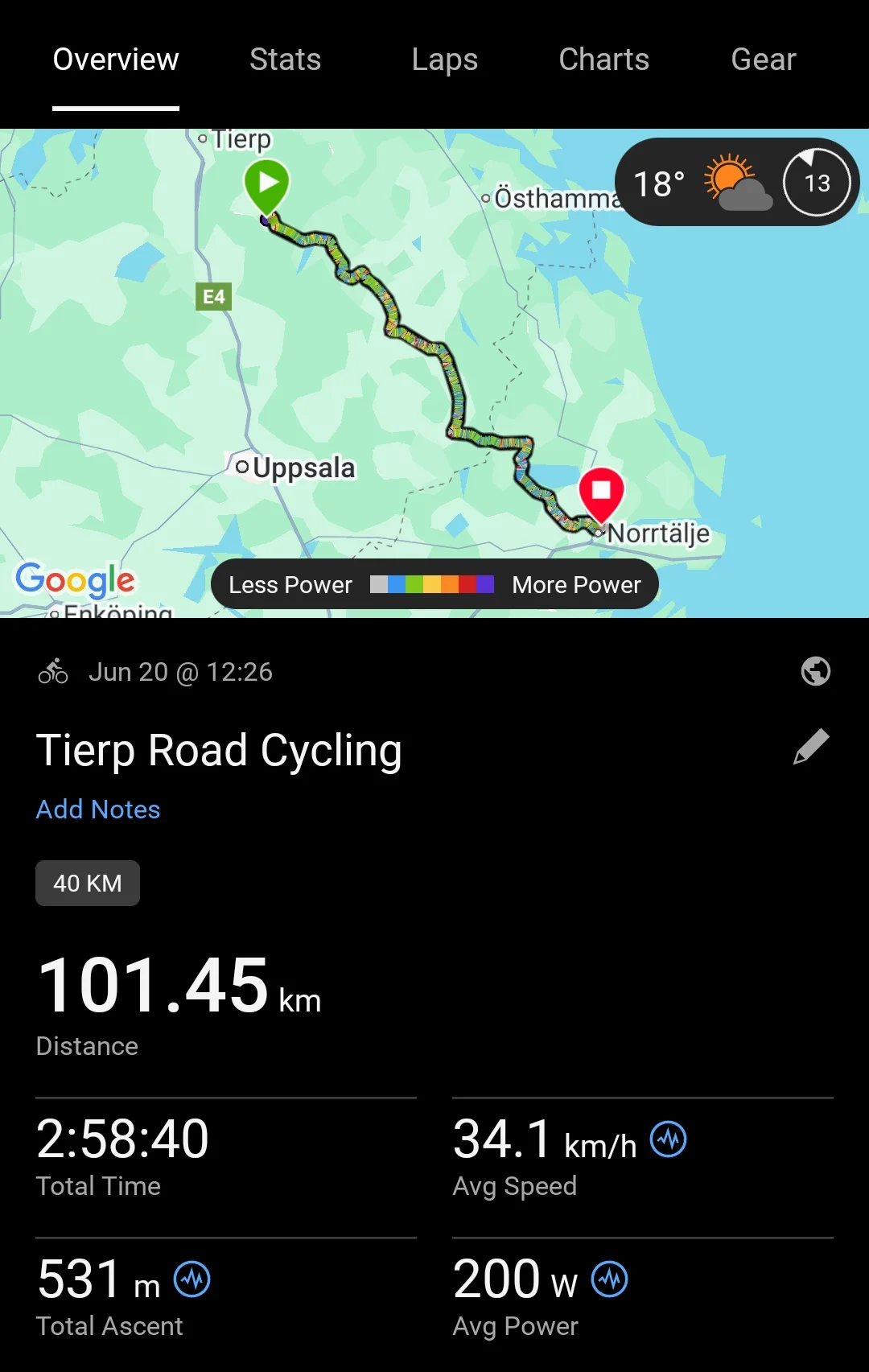Open the 40 KM badge
The image size is (869, 1372).
(x=88, y=884)
